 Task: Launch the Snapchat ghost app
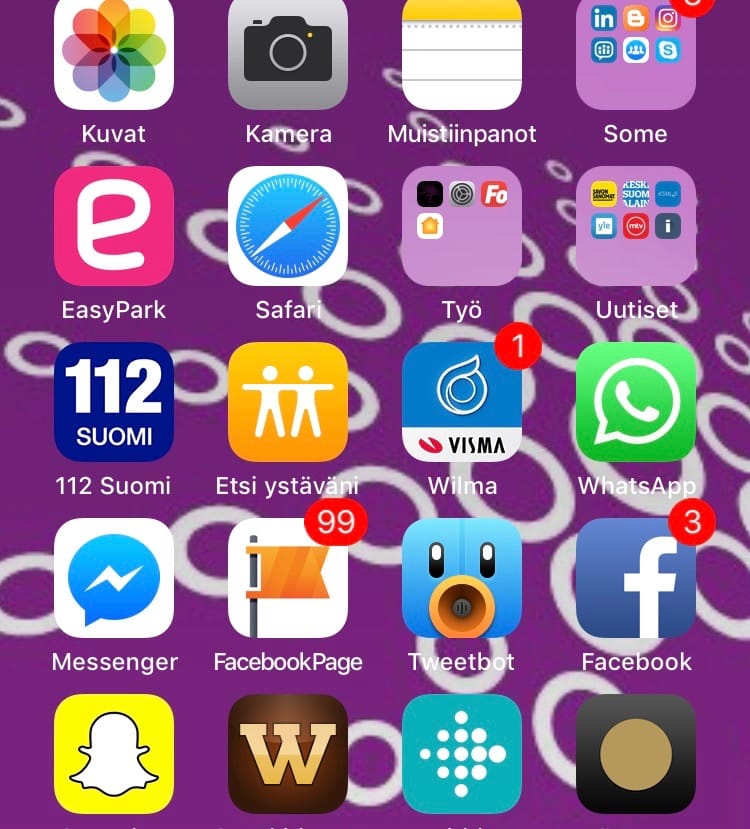point(114,754)
